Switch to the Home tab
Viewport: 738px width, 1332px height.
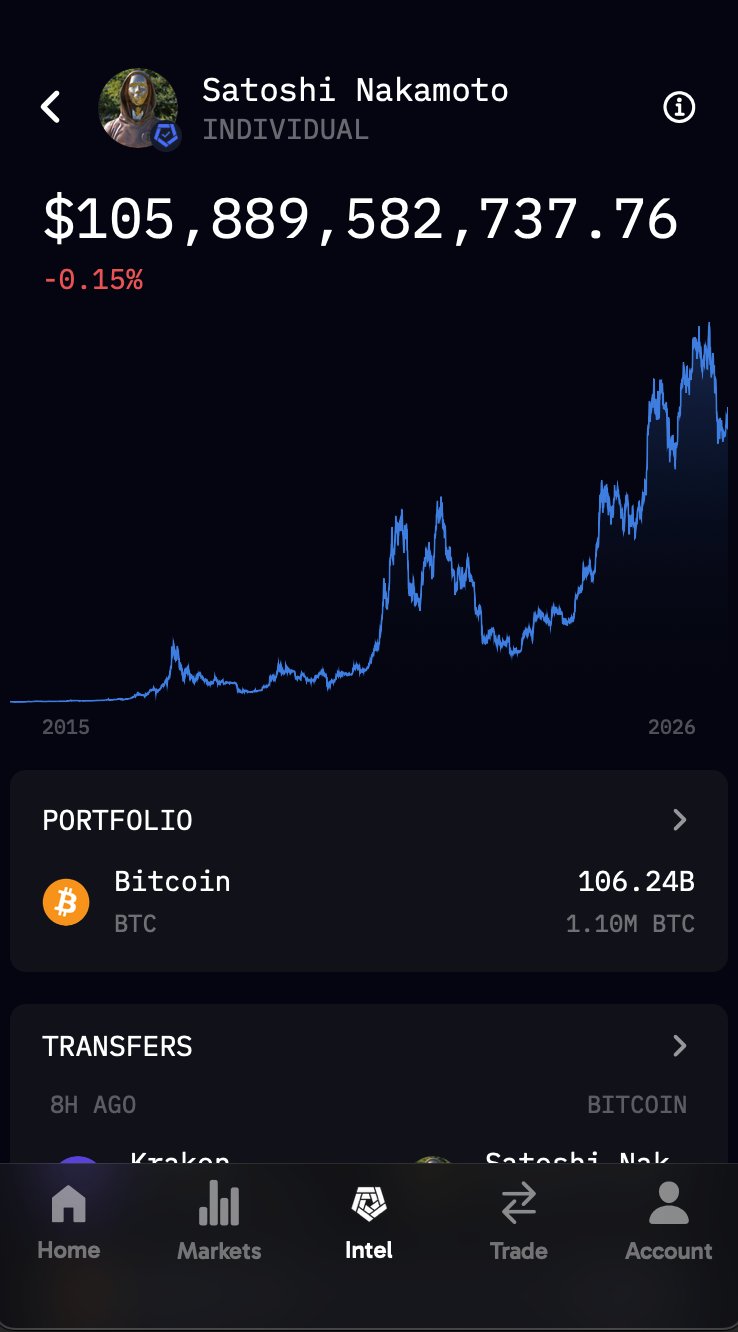point(69,1220)
